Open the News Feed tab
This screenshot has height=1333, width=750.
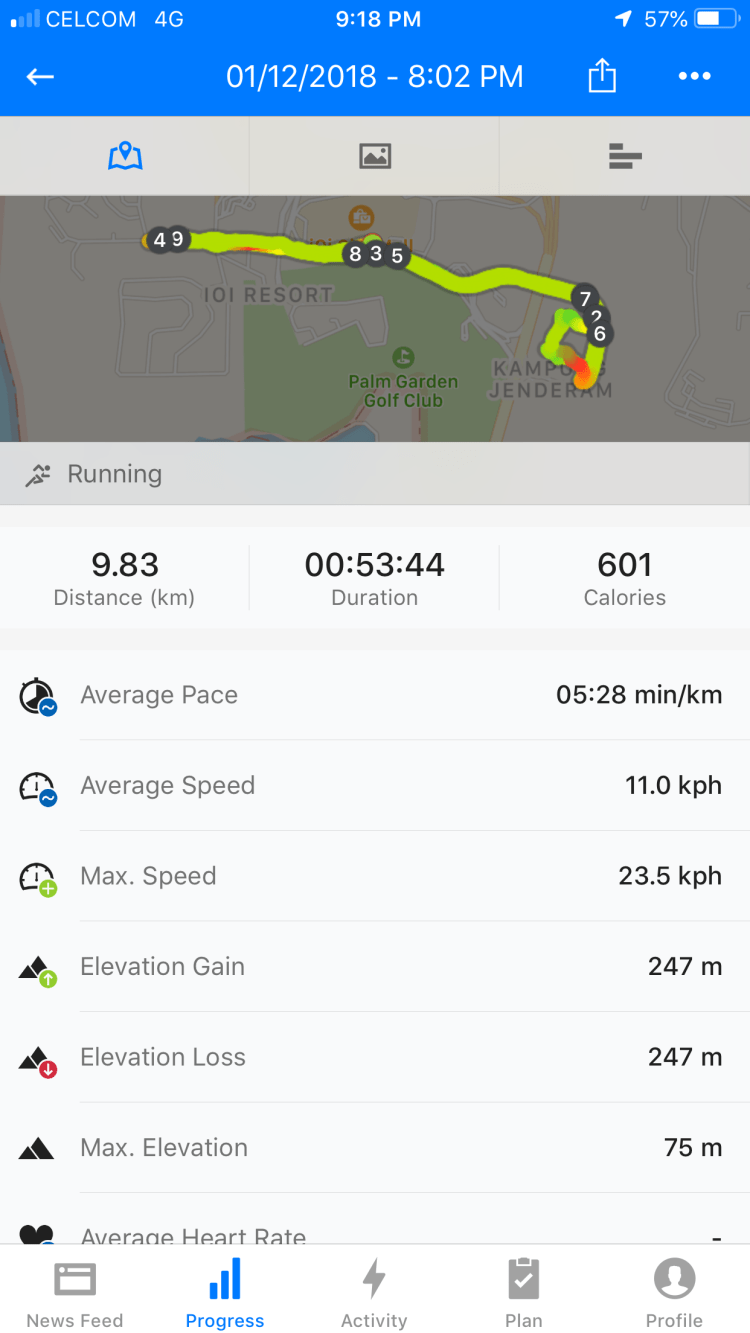click(x=75, y=1292)
